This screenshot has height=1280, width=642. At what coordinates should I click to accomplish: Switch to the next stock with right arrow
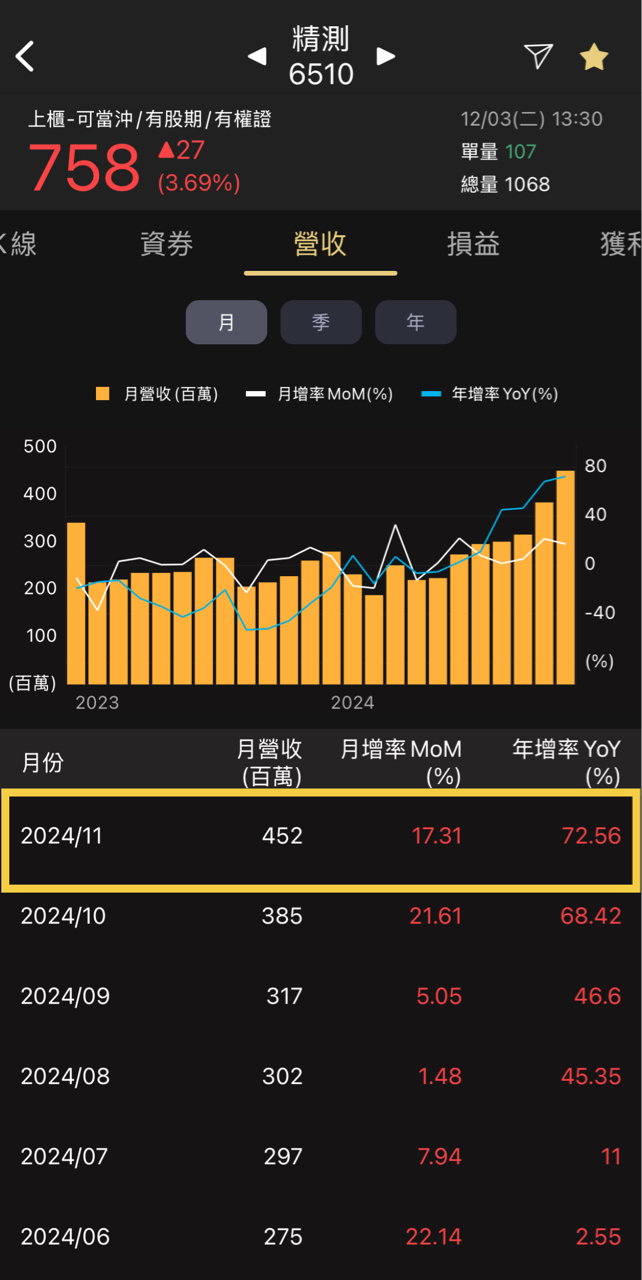(x=385, y=56)
